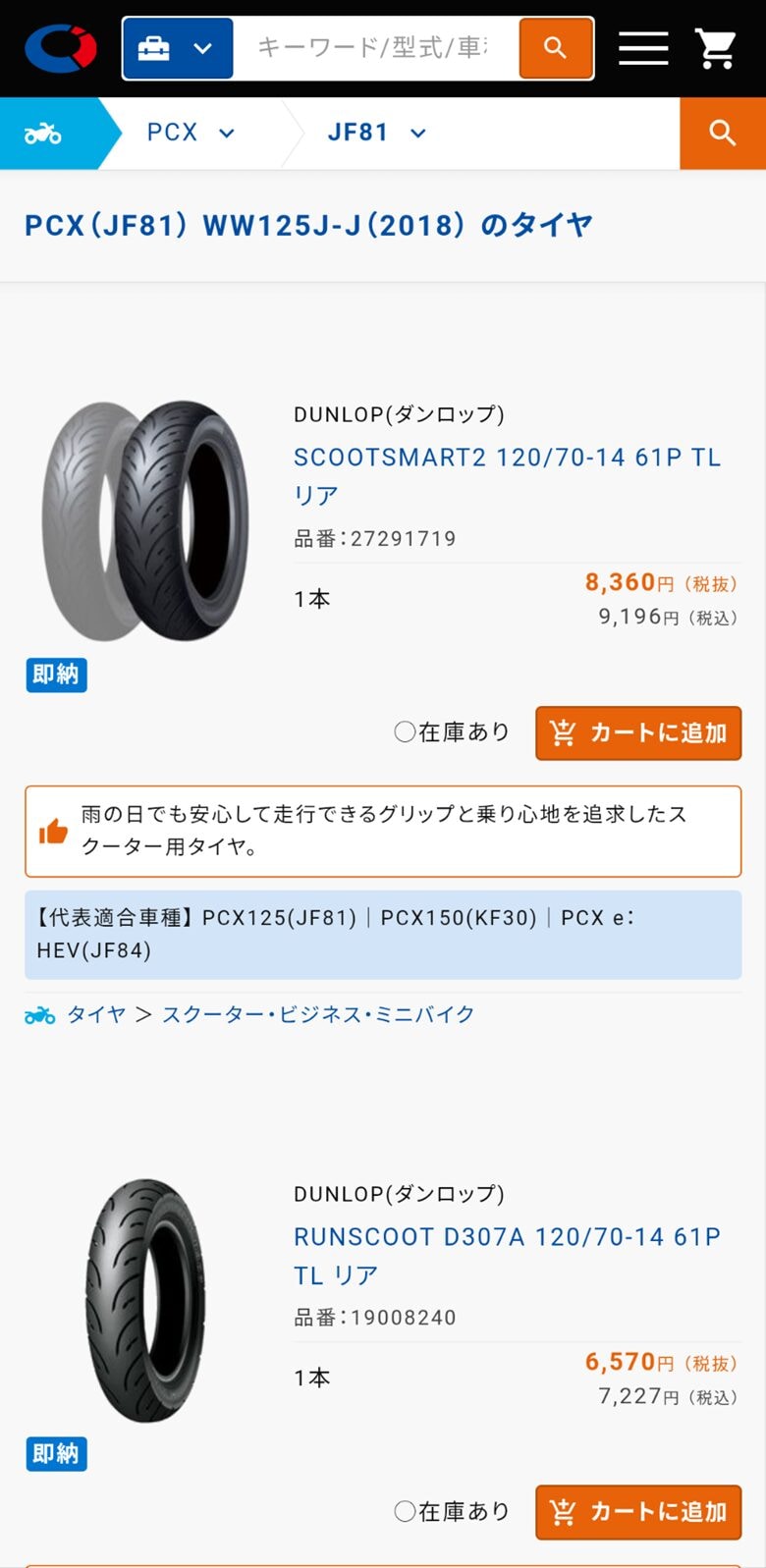View the shopping cart
766x1568 pixels.
(x=716, y=48)
